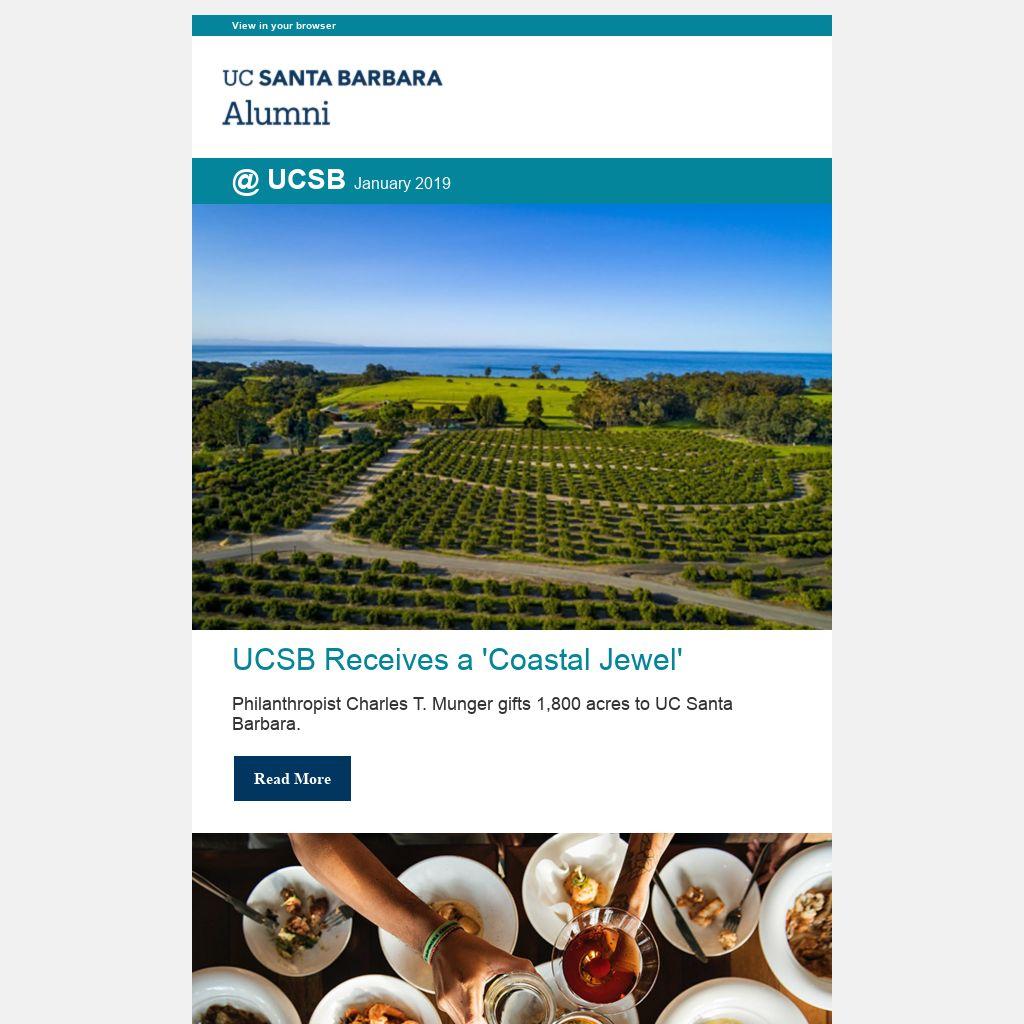Open the dinner plates photo story

[512, 928]
